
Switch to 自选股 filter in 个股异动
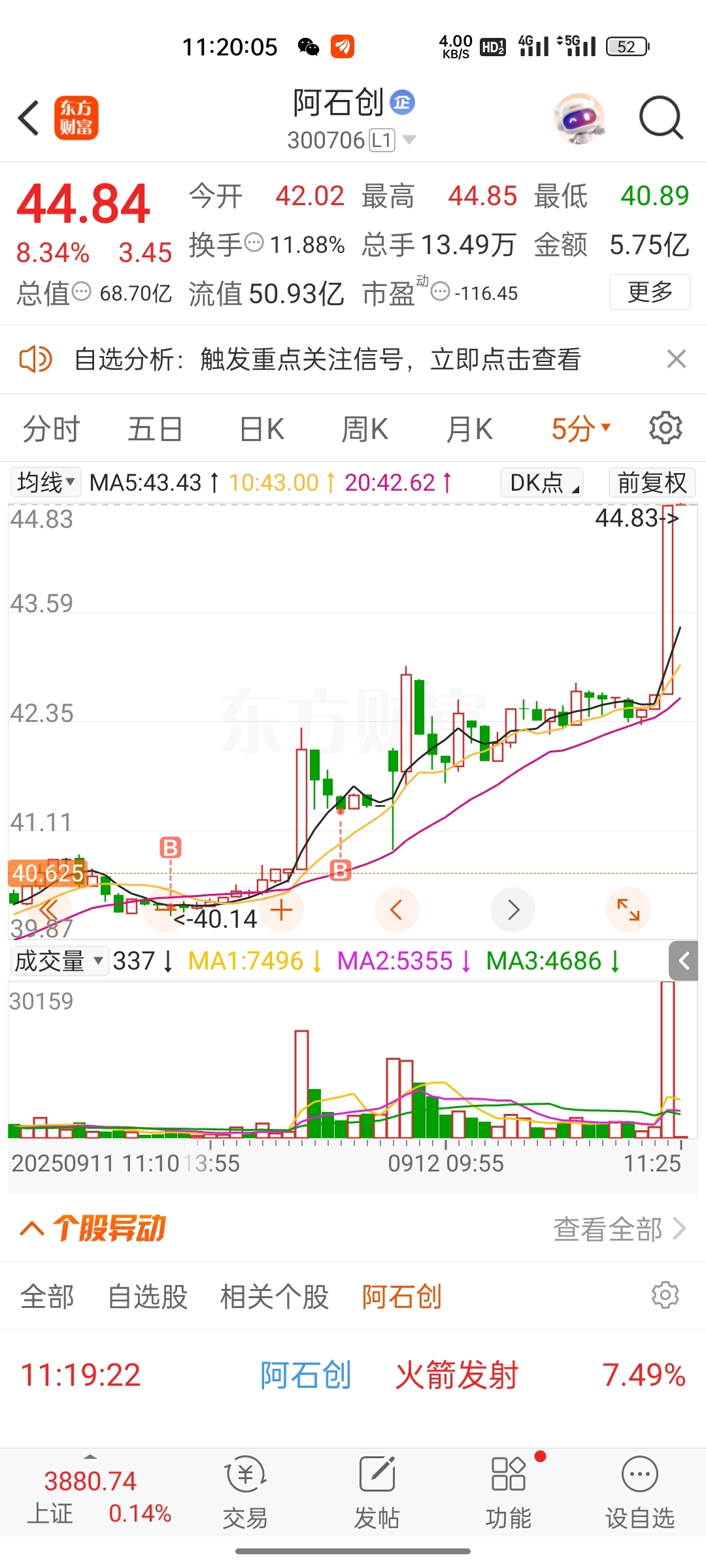[x=148, y=1296]
